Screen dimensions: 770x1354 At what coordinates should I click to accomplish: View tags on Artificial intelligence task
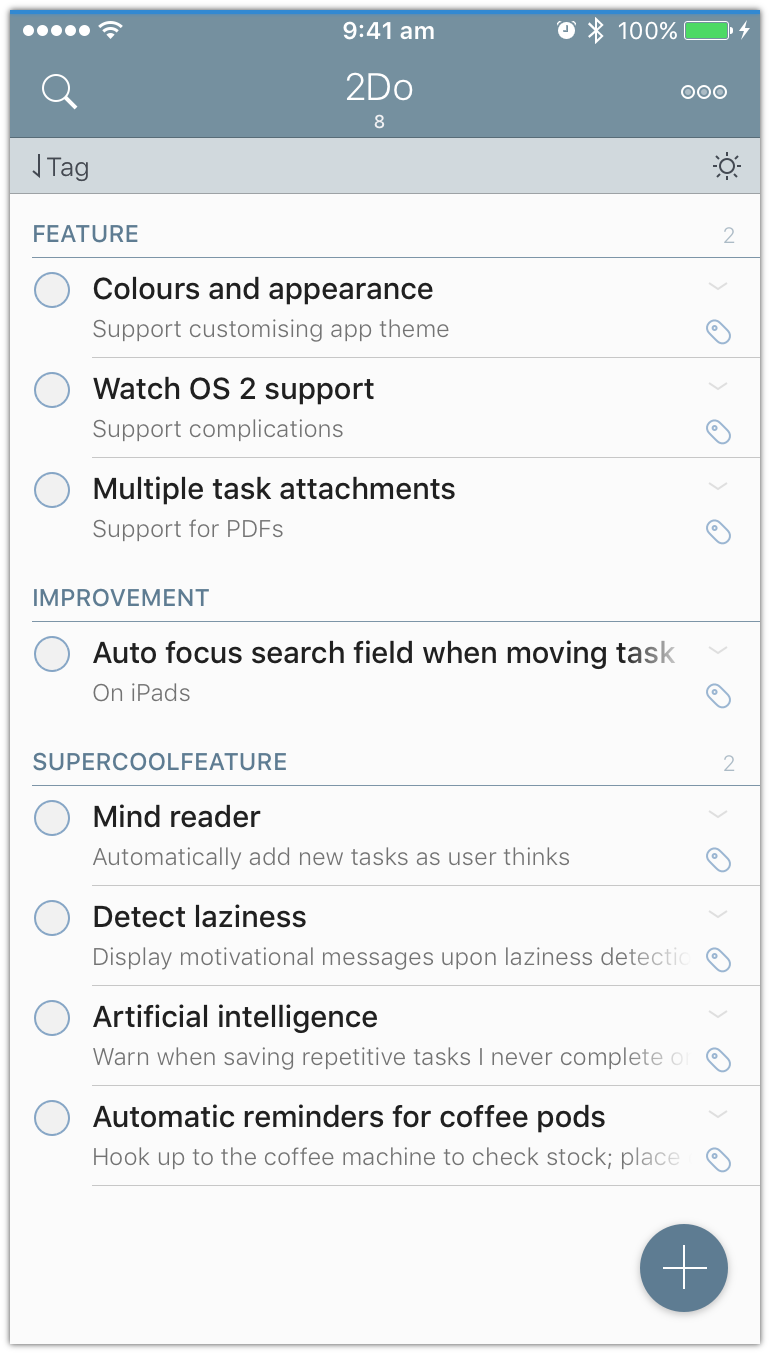click(x=718, y=1059)
